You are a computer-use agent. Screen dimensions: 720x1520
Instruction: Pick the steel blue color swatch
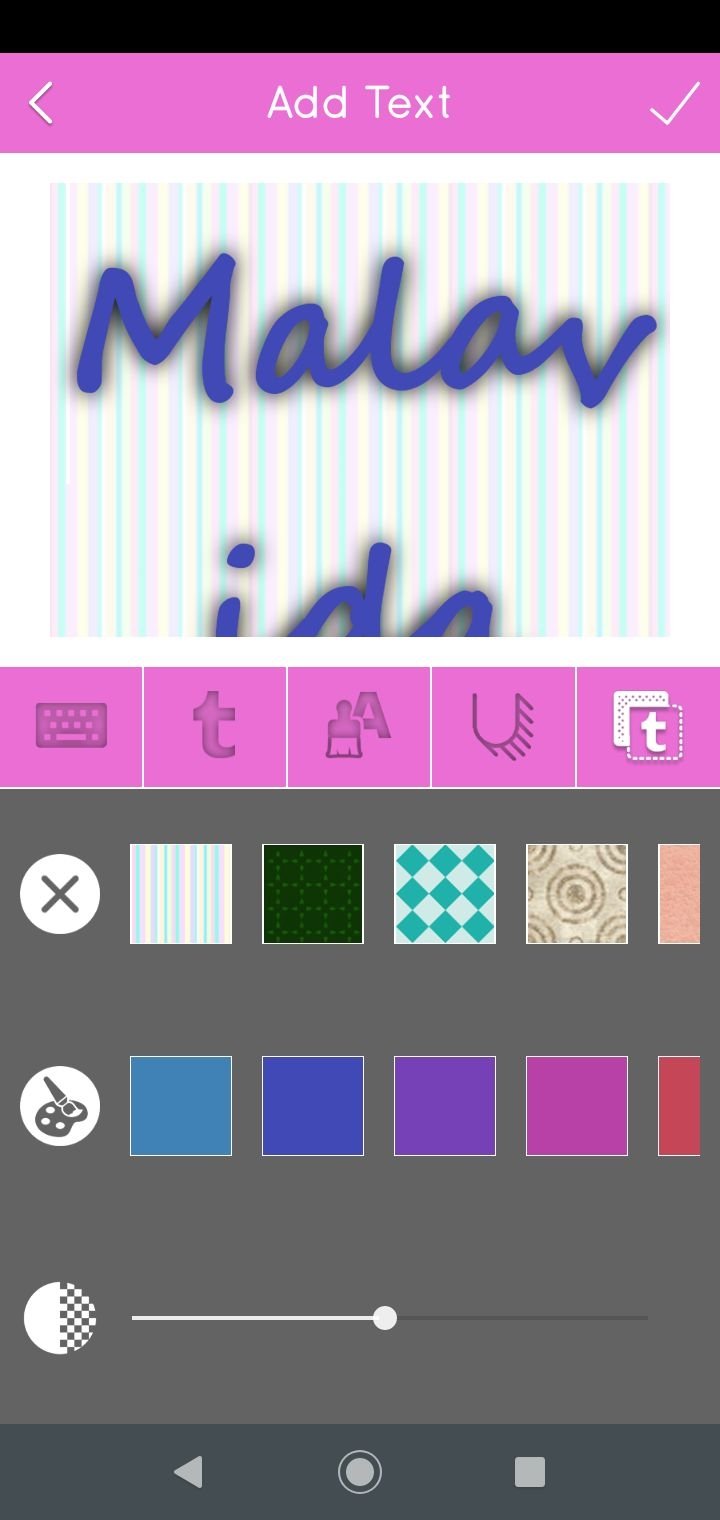(181, 1106)
